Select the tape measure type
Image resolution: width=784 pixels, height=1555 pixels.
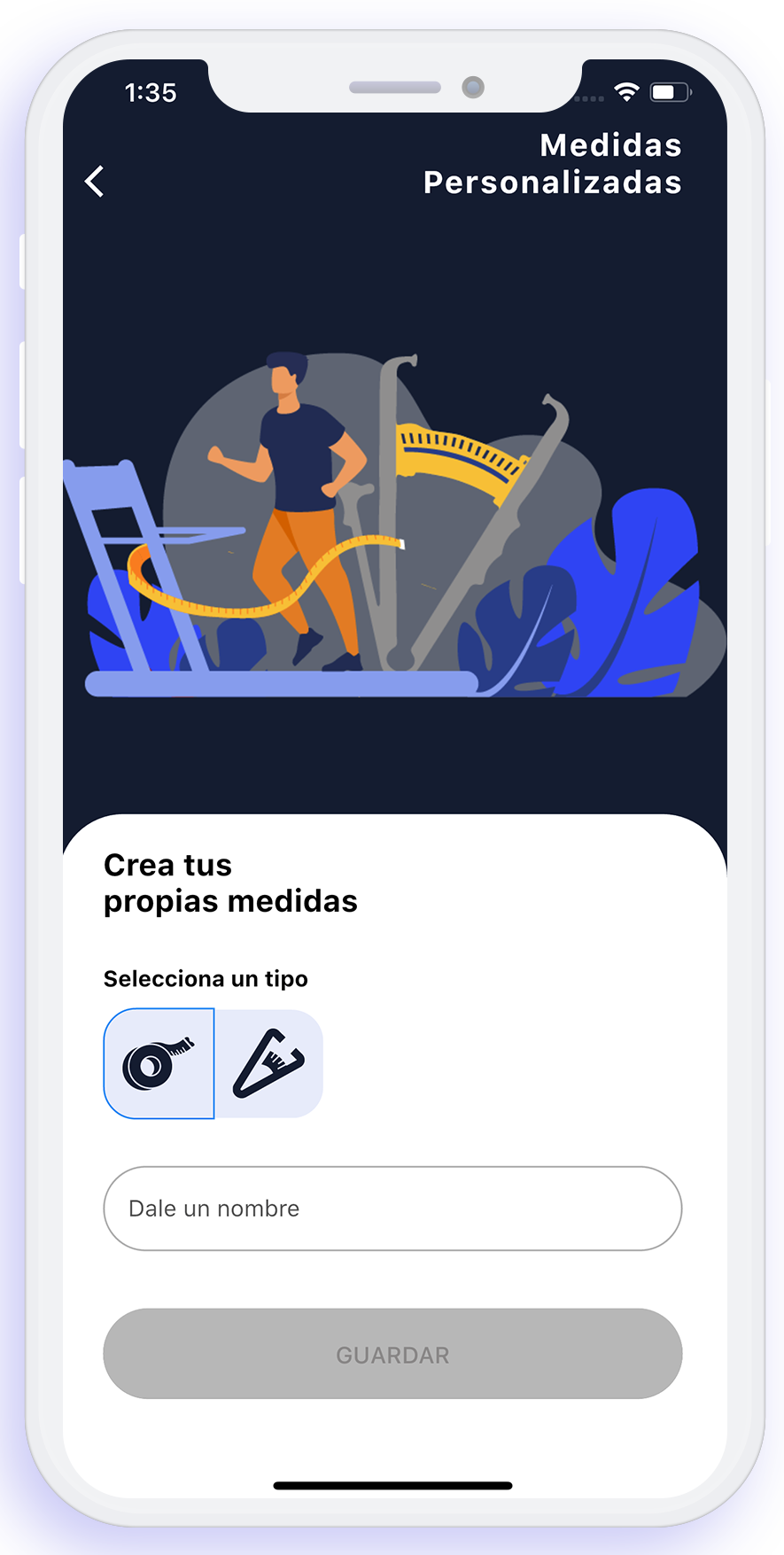click(x=159, y=1063)
